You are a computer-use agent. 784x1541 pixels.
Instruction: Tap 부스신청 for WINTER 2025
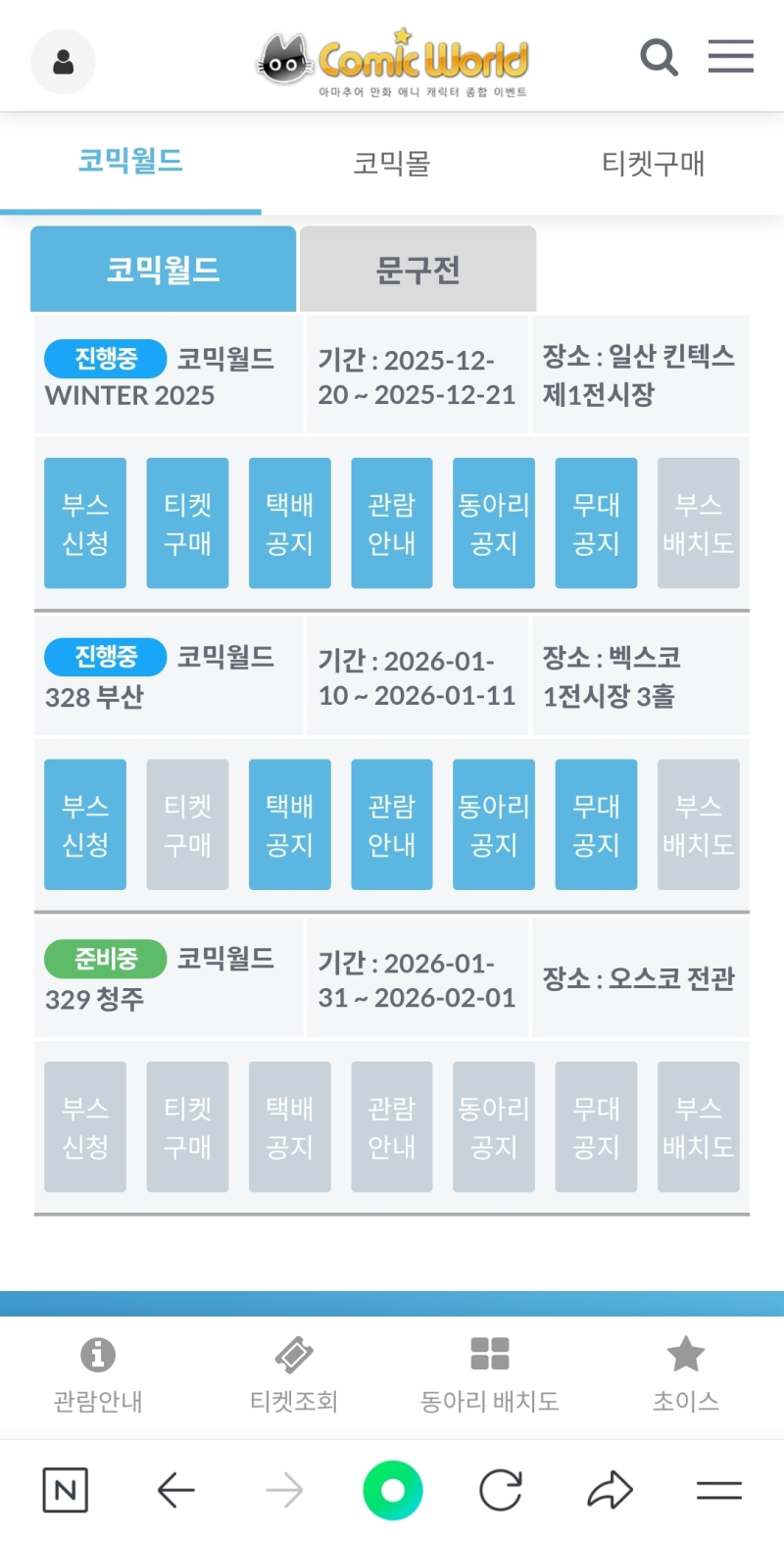(x=85, y=523)
